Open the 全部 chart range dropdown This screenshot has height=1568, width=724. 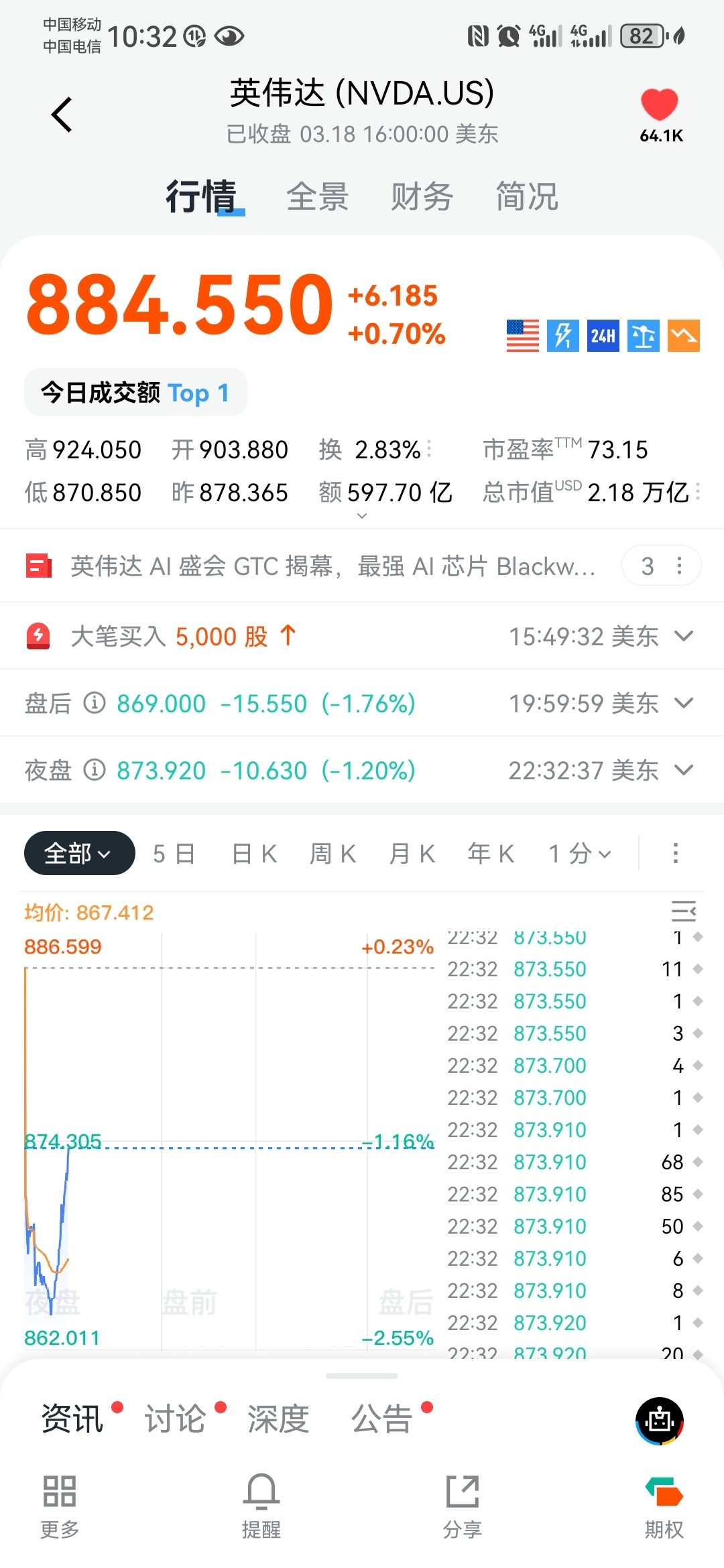(x=78, y=853)
